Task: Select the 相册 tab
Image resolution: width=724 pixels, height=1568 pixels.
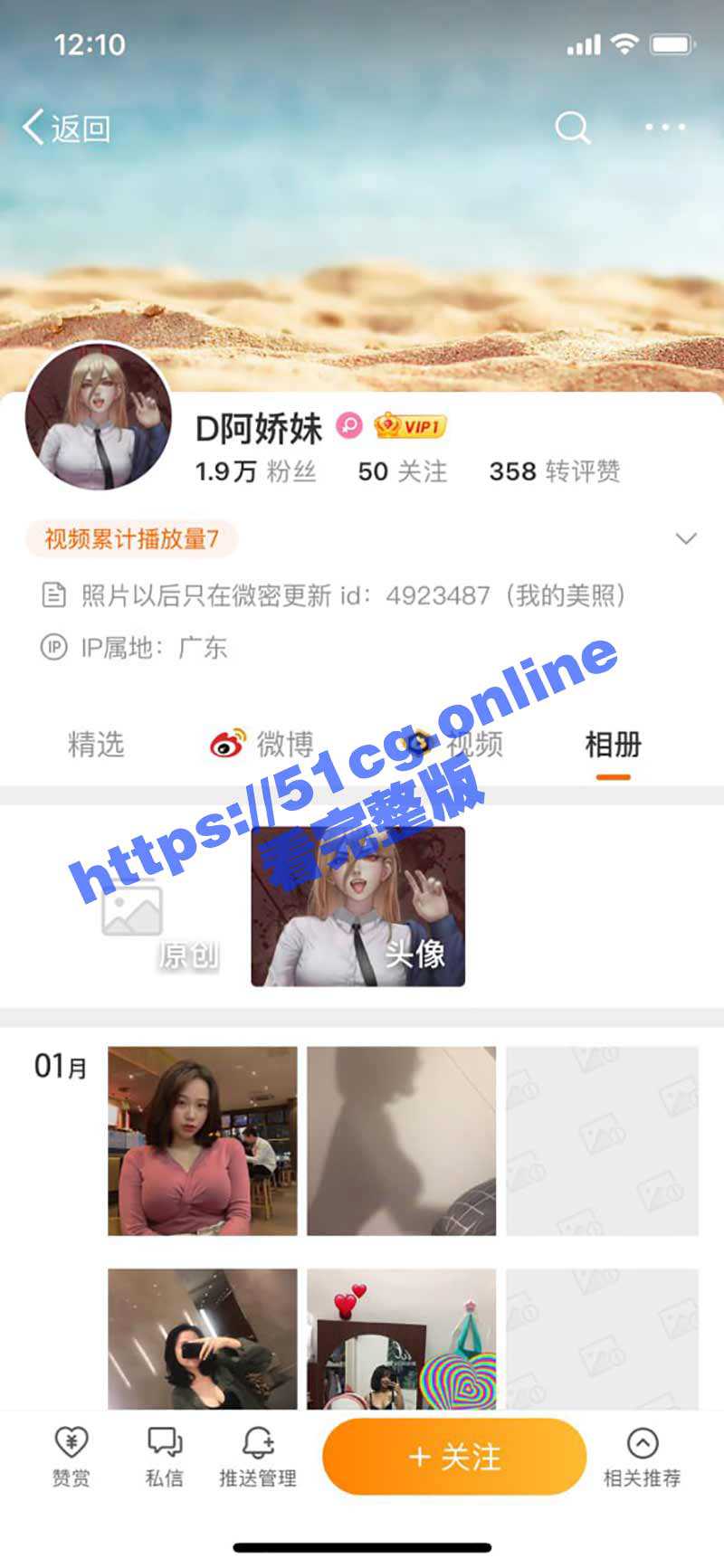Action: (613, 745)
